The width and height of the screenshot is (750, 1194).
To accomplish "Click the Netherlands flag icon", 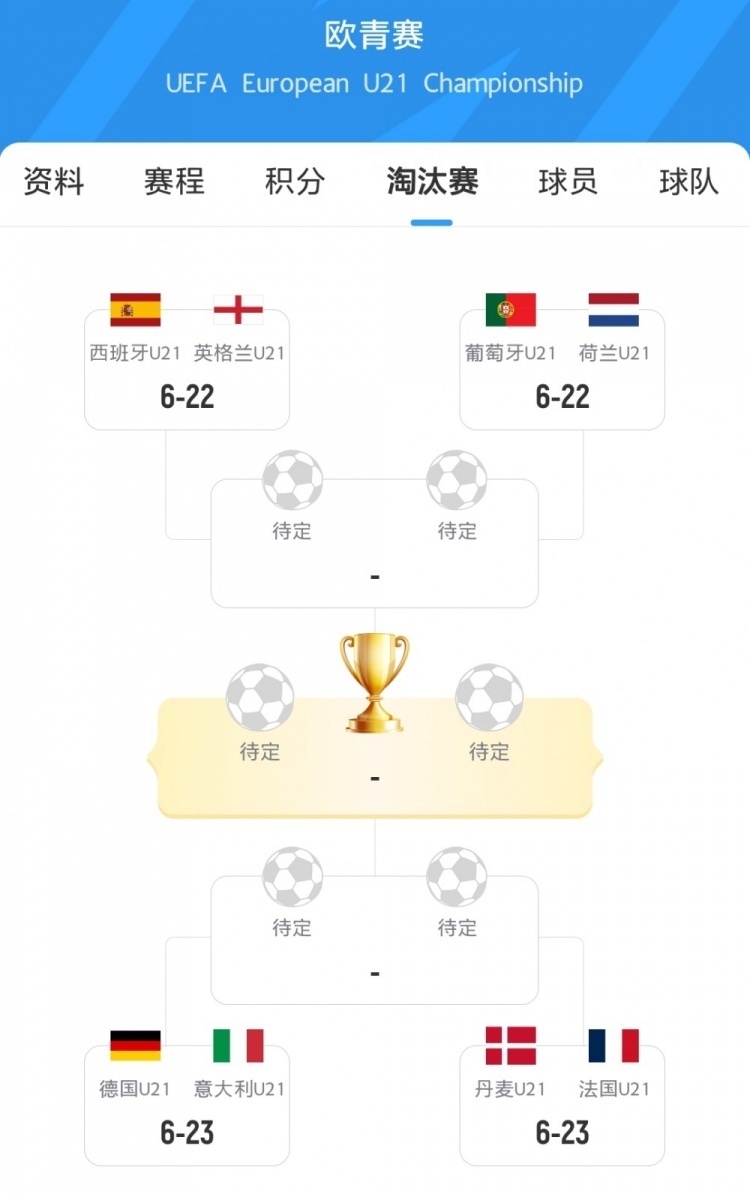I will coord(613,309).
